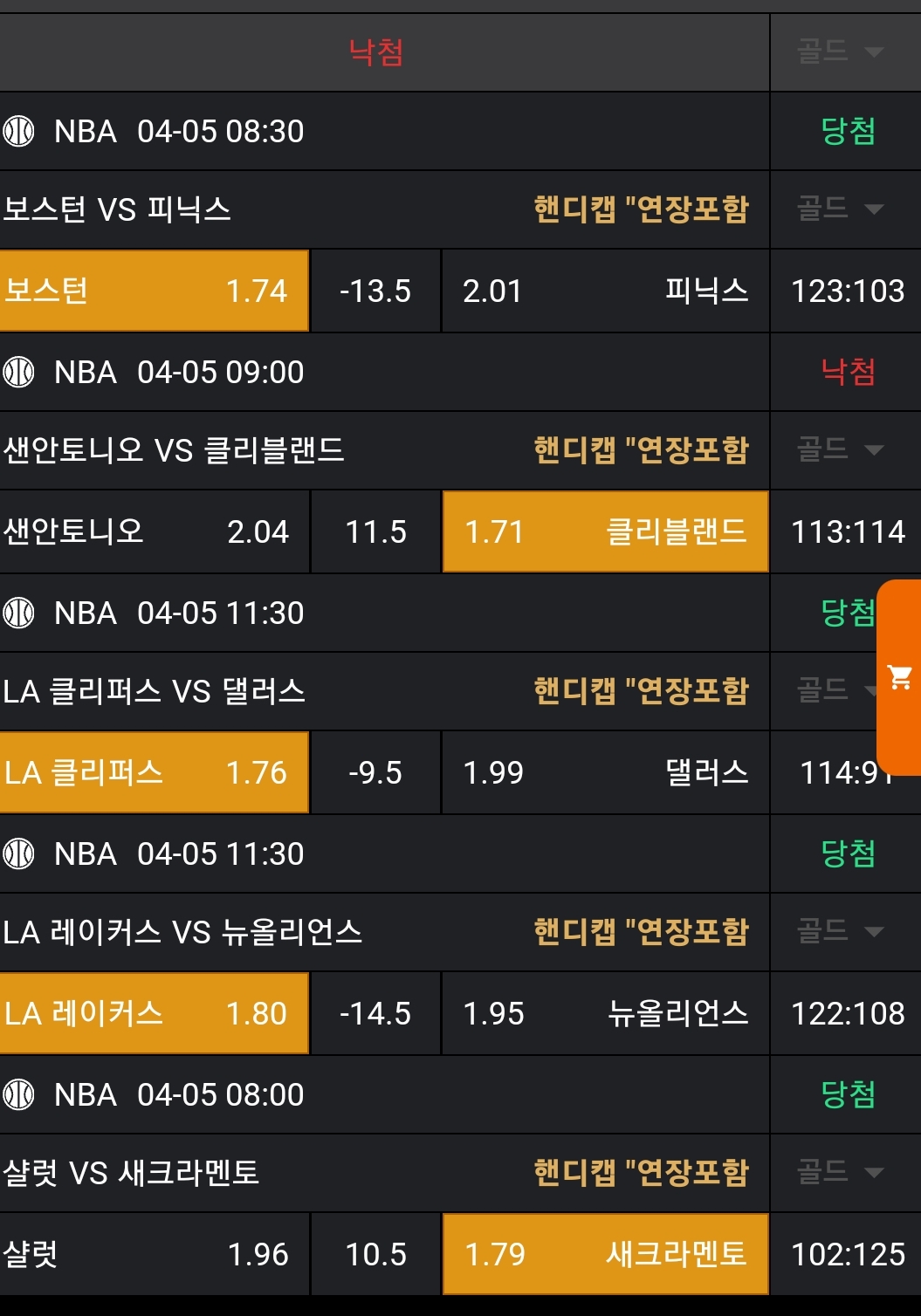
Task: Choose the 샌안토니오 2.04 odds cell
Action: pos(154,531)
